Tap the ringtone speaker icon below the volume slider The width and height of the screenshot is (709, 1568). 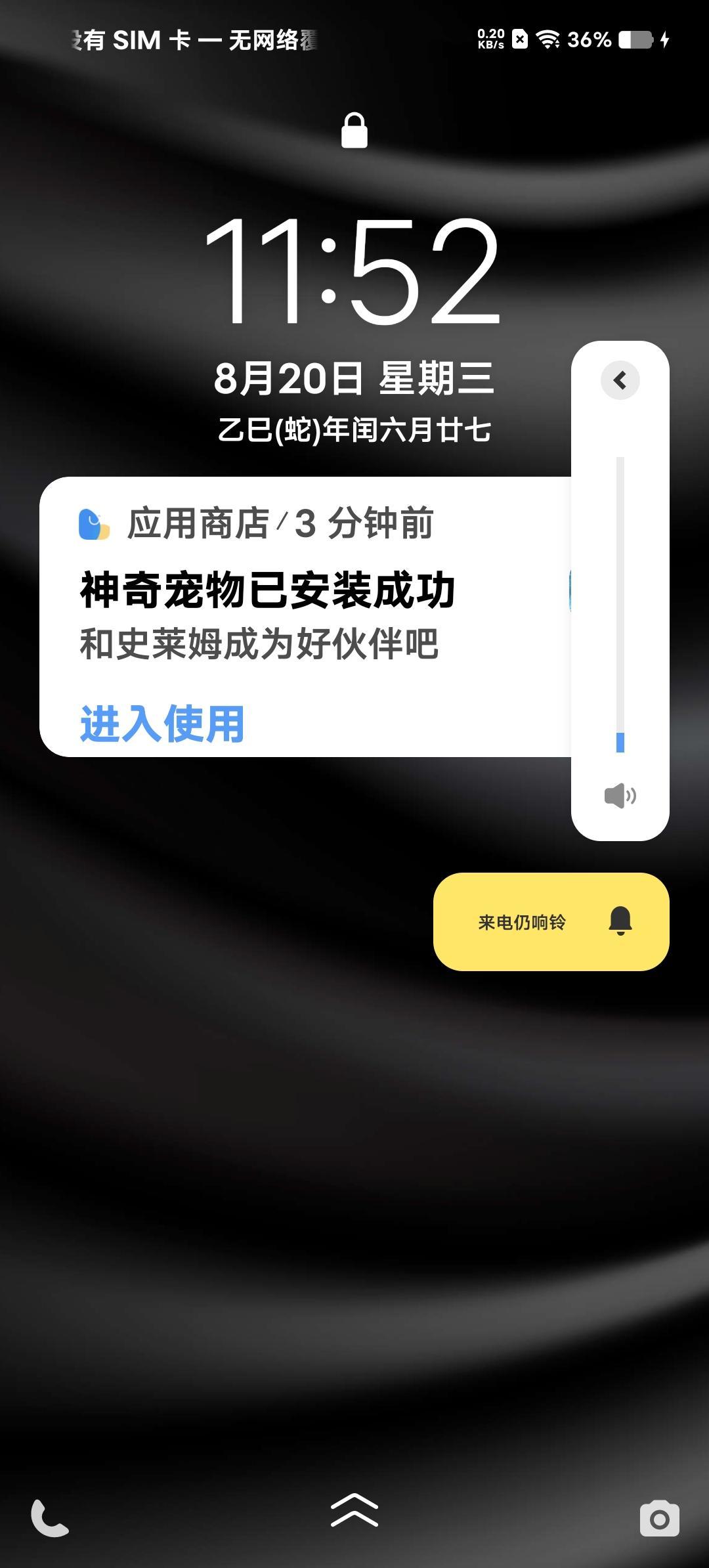tap(620, 795)
